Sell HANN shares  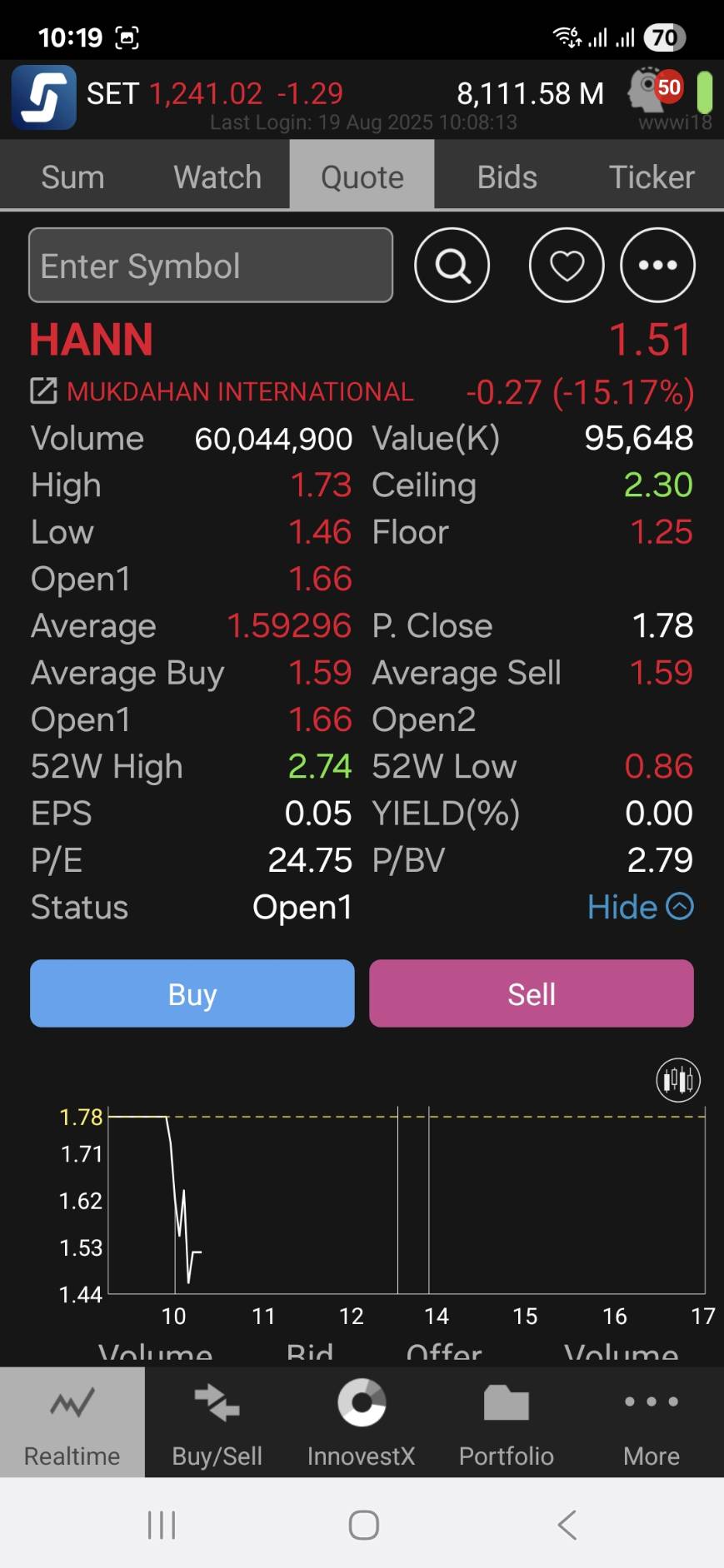532,993
